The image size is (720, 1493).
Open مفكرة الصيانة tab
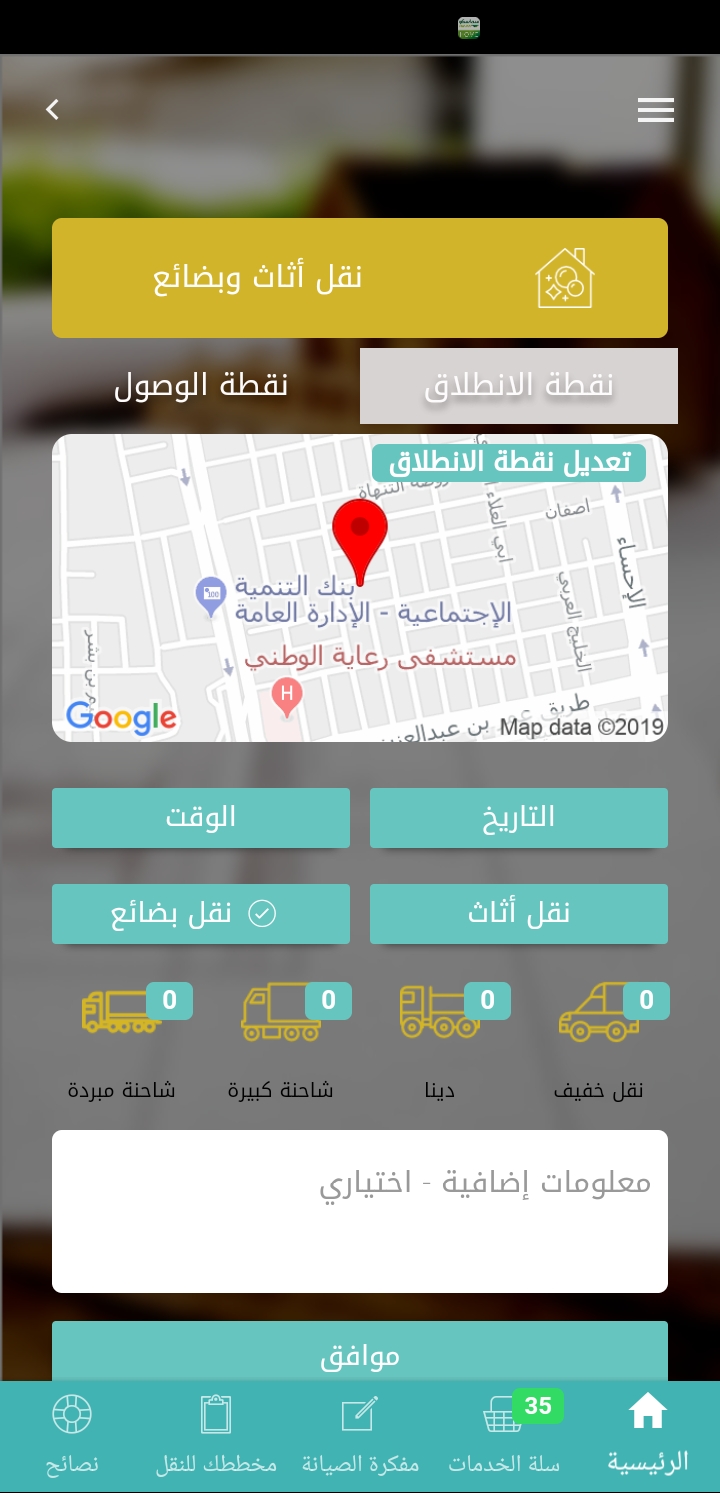360,1436
